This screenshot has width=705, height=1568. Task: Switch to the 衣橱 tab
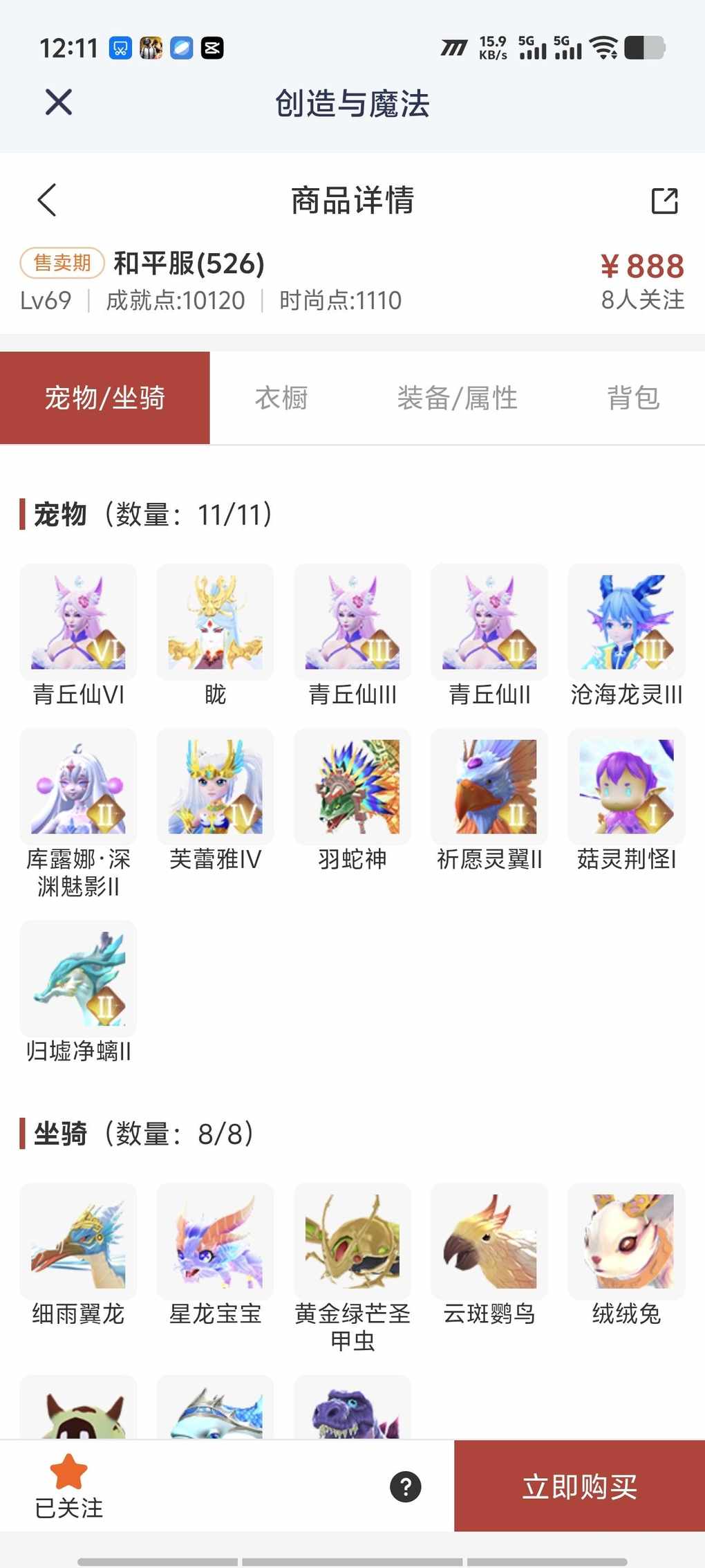coord(281,398)
